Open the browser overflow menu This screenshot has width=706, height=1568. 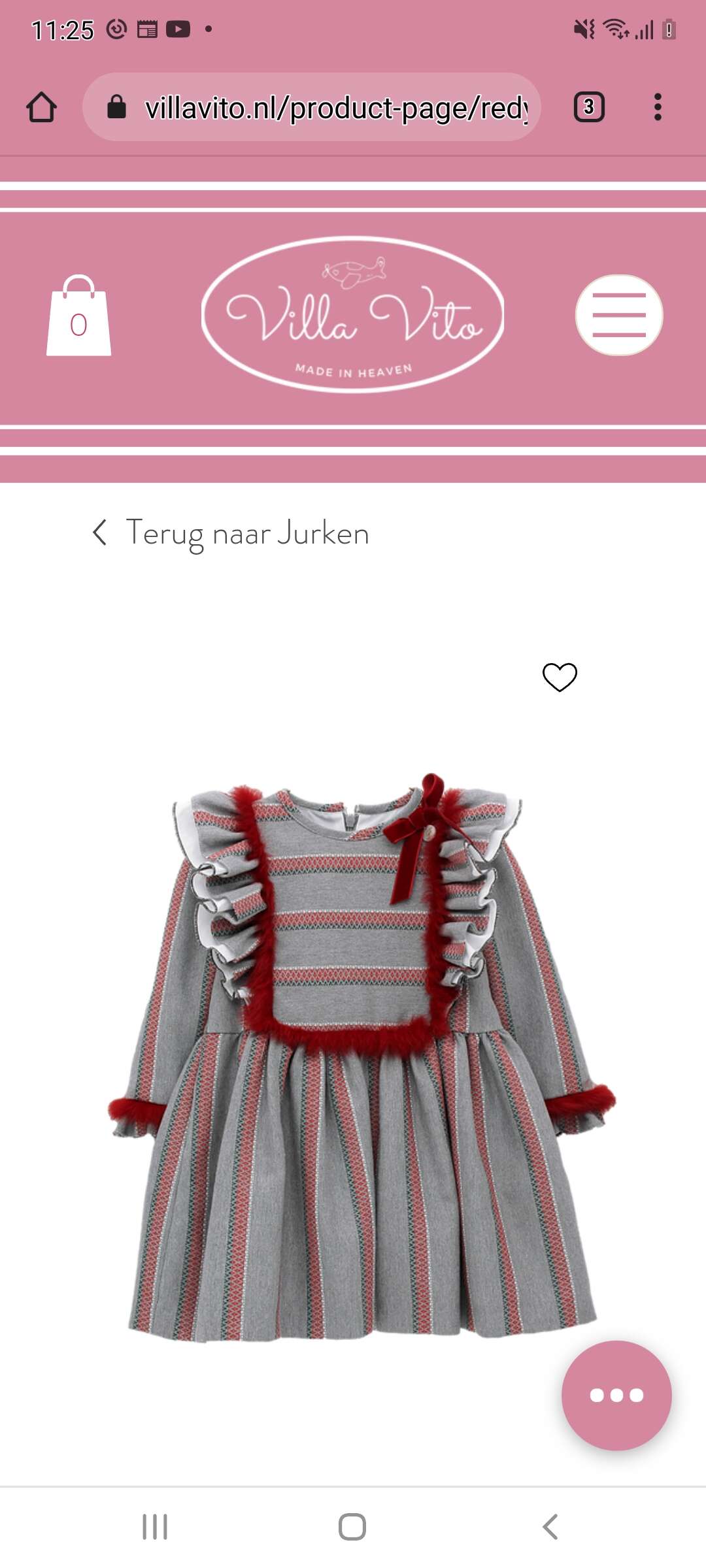[658, 107]
